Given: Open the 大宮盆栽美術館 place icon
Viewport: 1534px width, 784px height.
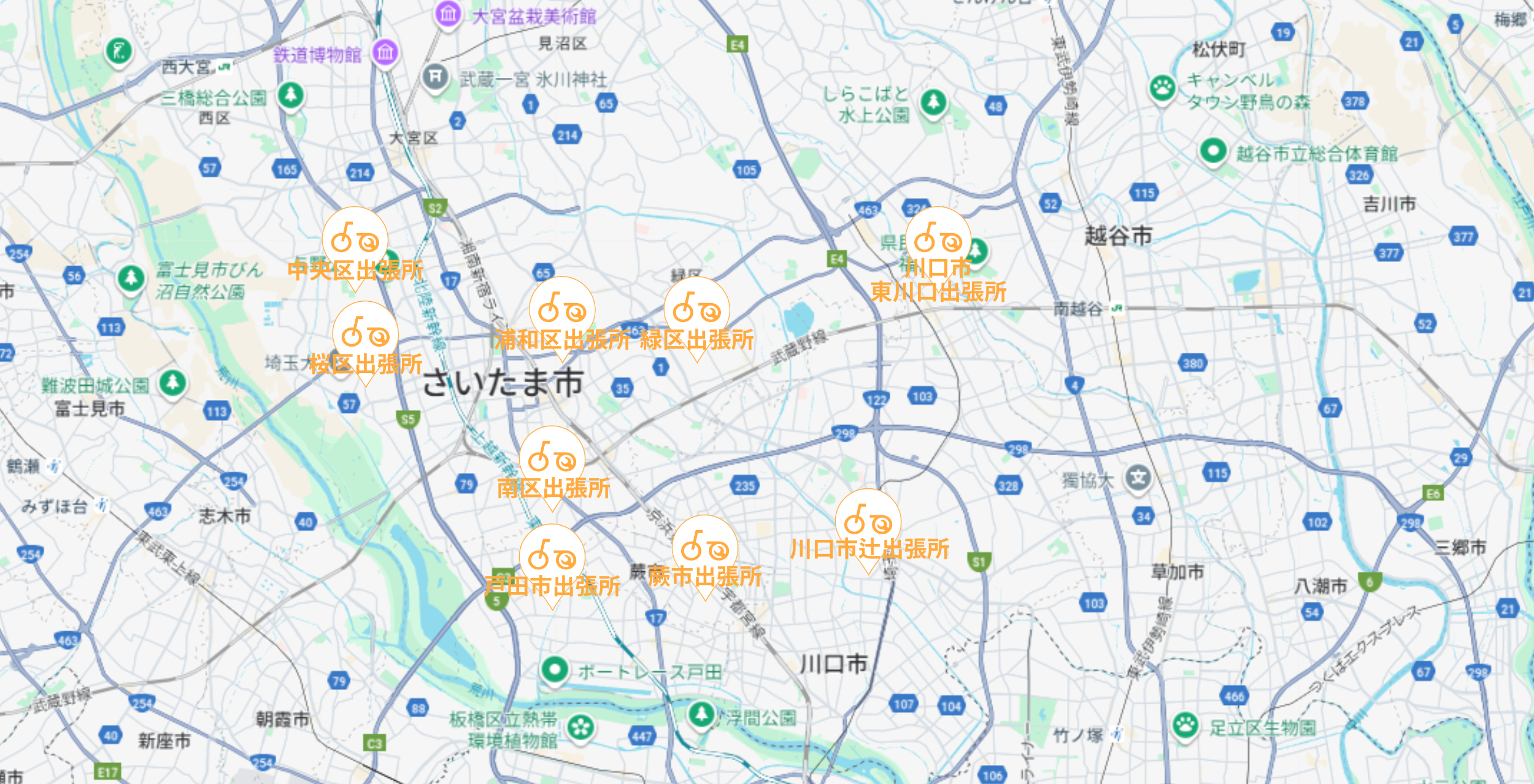Looking at the screenshot, I should [x=449, y=13].
